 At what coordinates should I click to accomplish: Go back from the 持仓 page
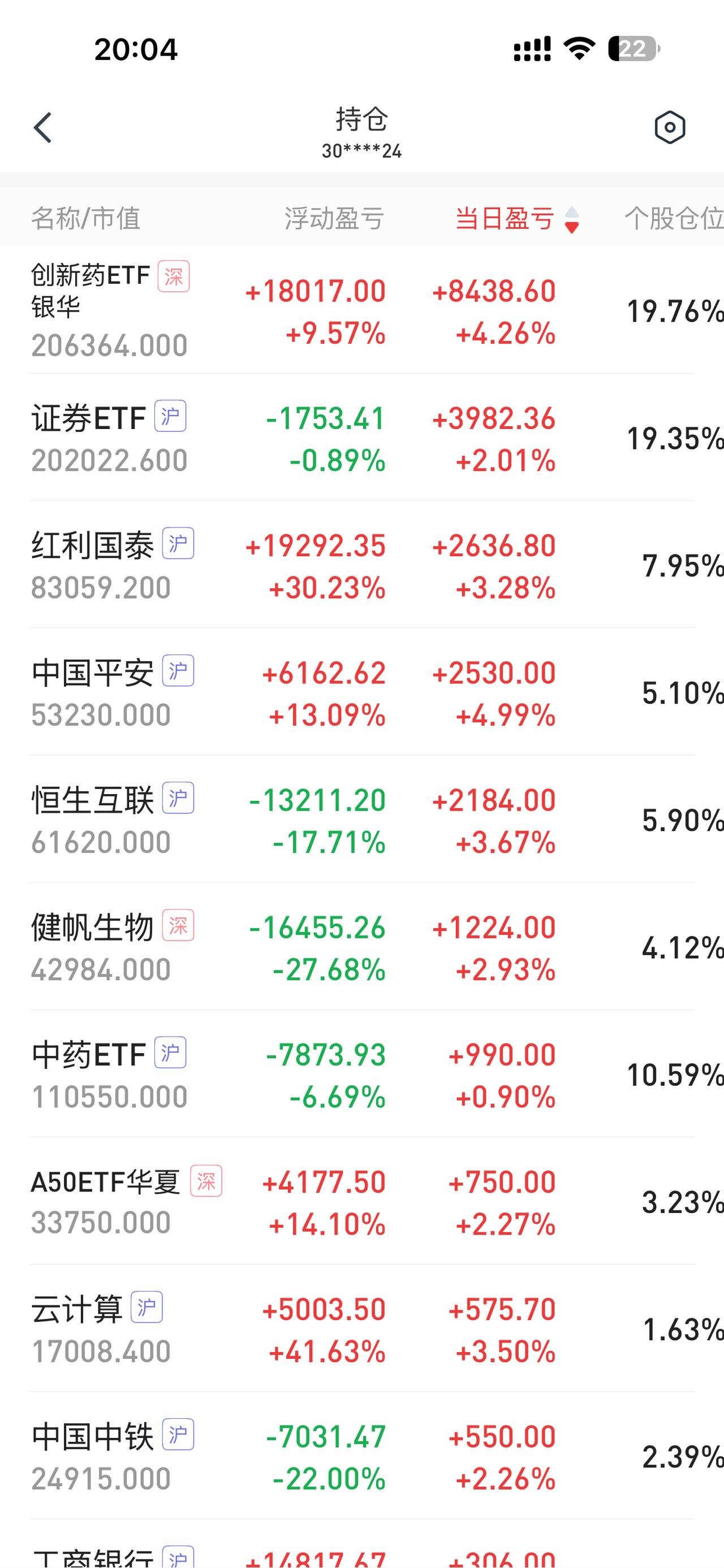click(42, 128)
